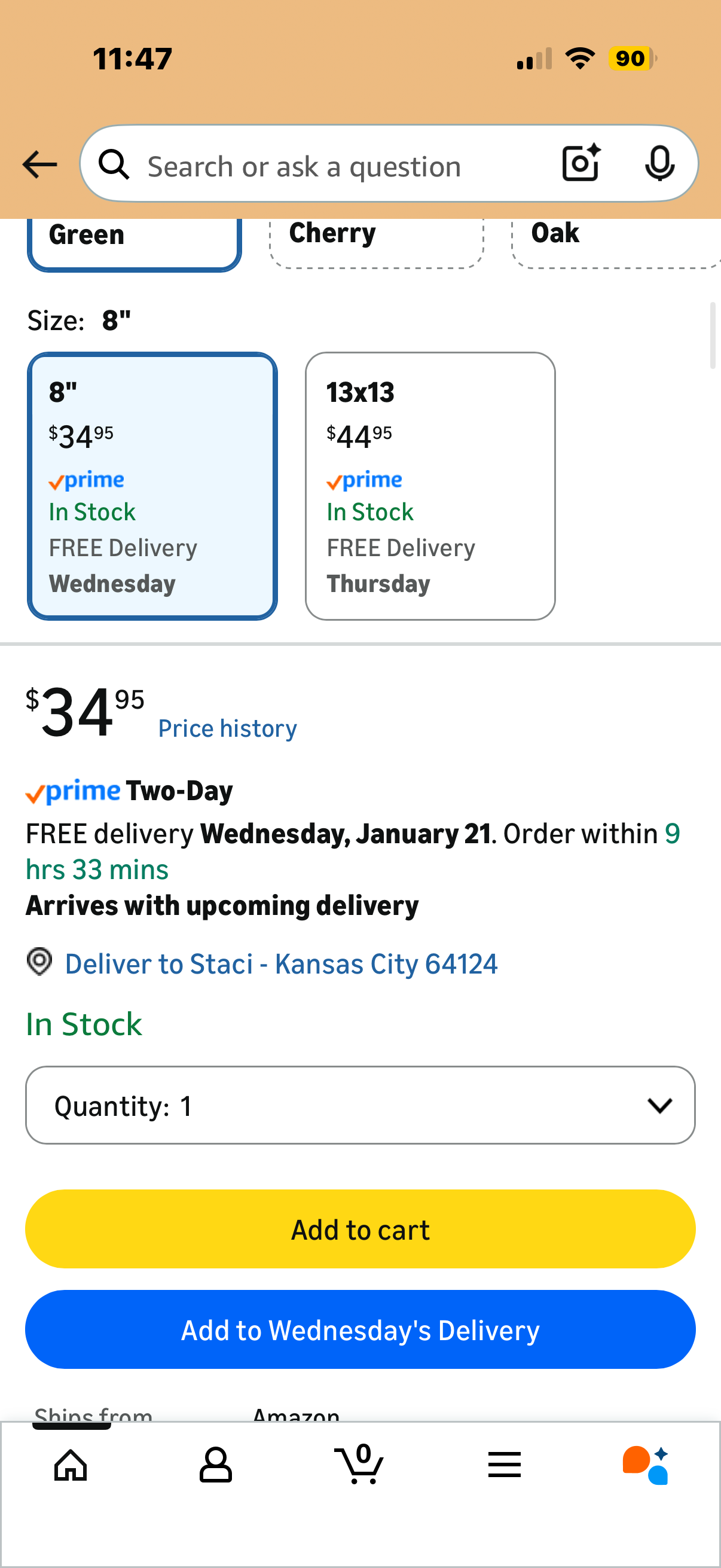Screen dimensions: 721x1568
Task: Go back using the top arrow
Action: click(x=39, y=165)
